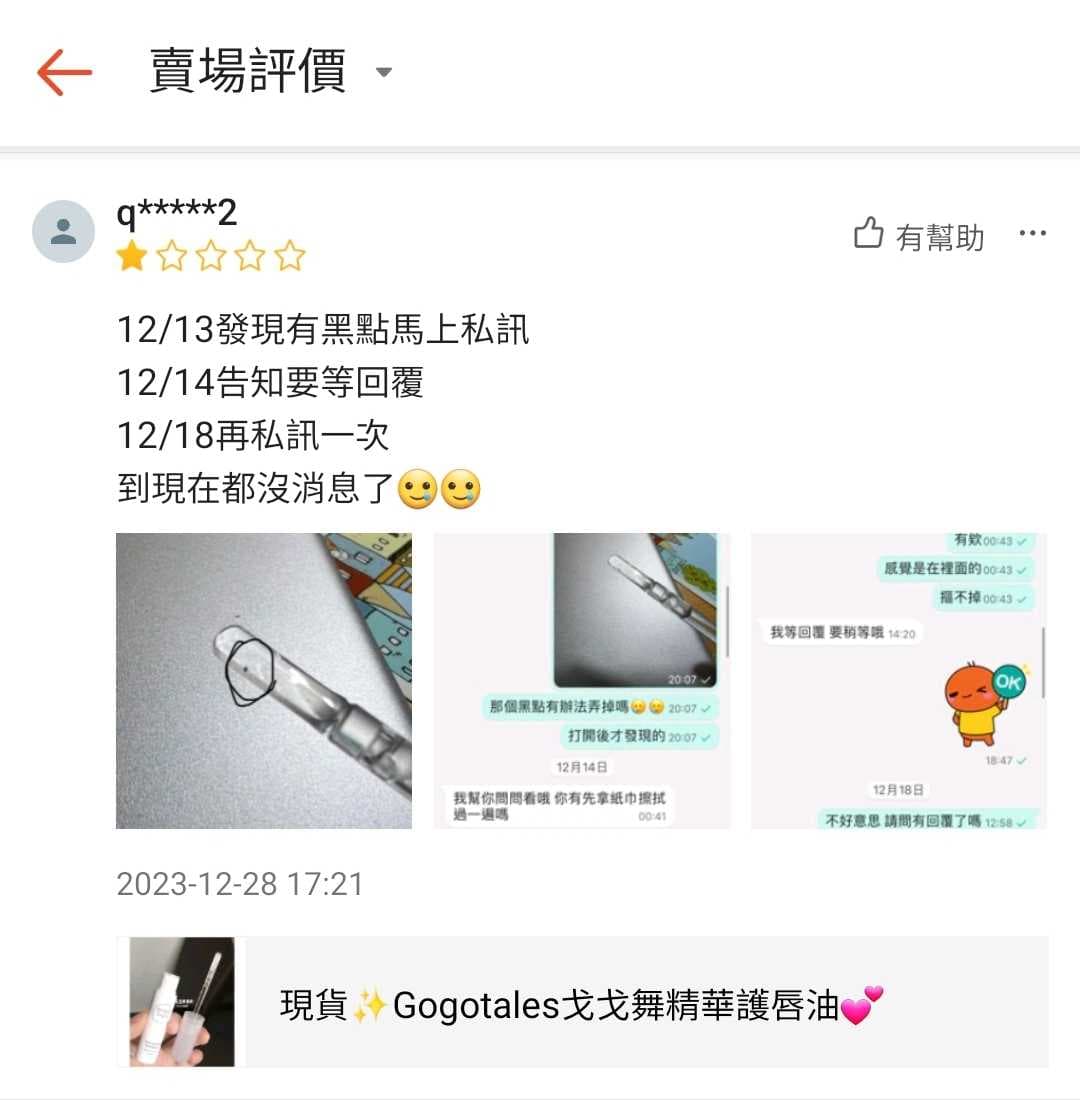Go back with the orange arrow
The width and height of the screenshot is (1080, 1100).
[x=64, y=72]
